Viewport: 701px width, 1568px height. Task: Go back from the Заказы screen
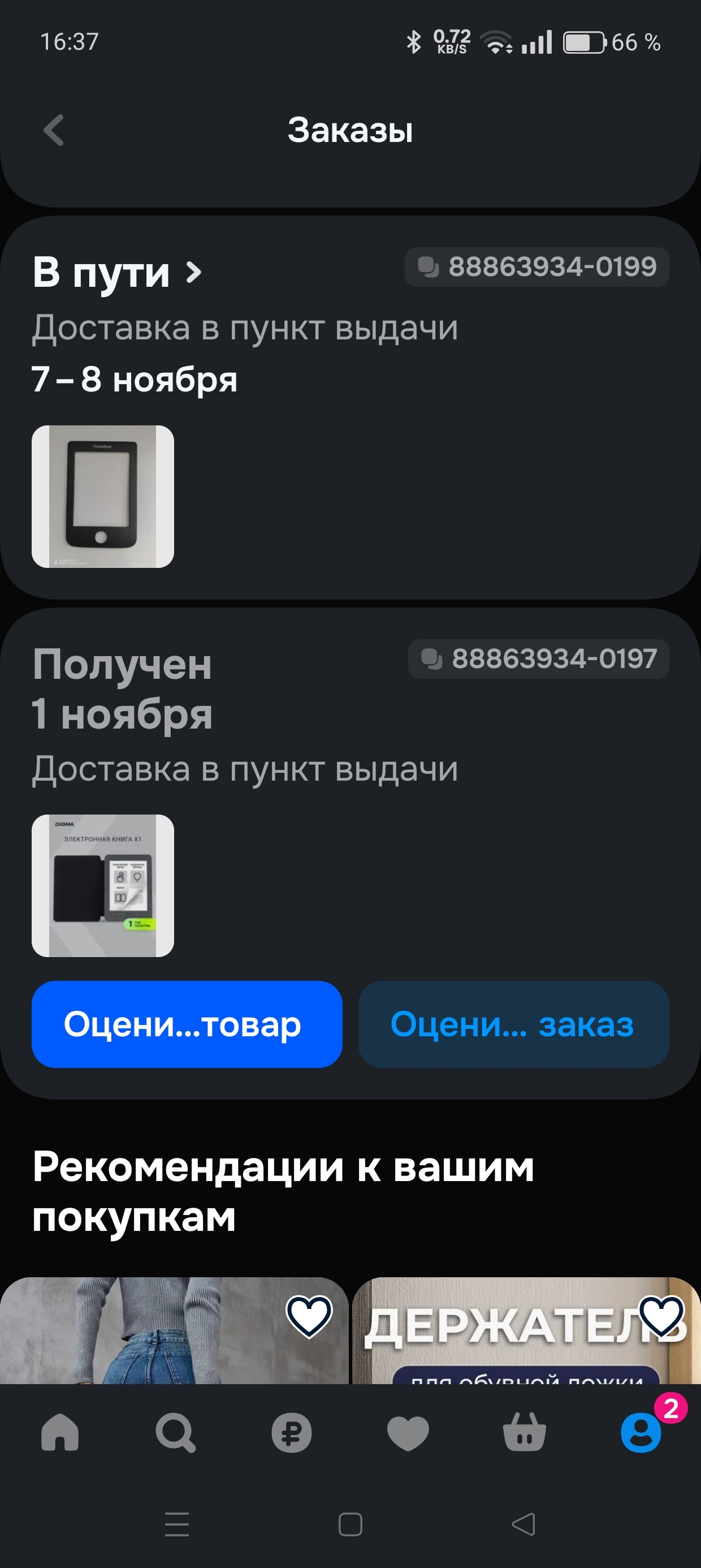point(54,130)
